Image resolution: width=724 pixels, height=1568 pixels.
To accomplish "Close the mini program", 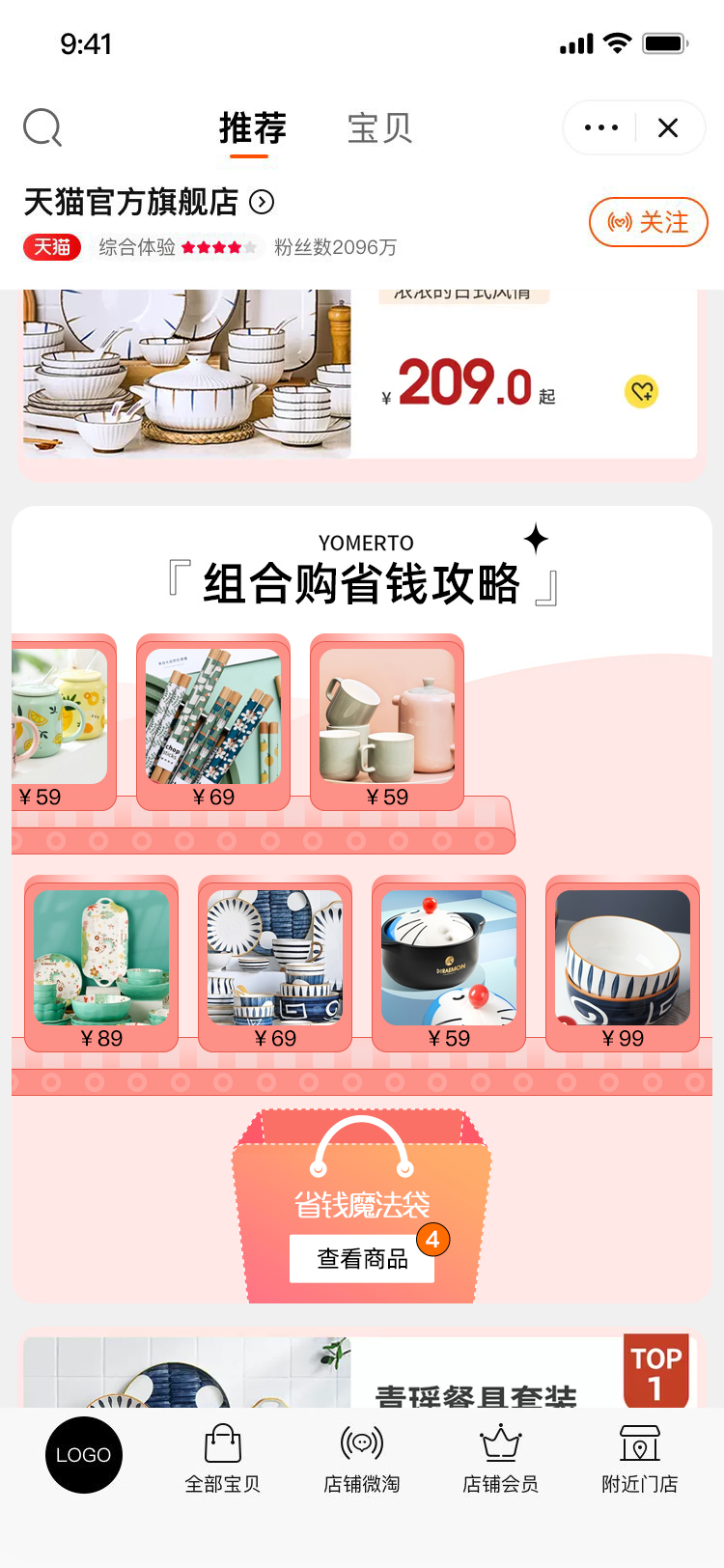I will pyautogui.click(x=668, y=127).
